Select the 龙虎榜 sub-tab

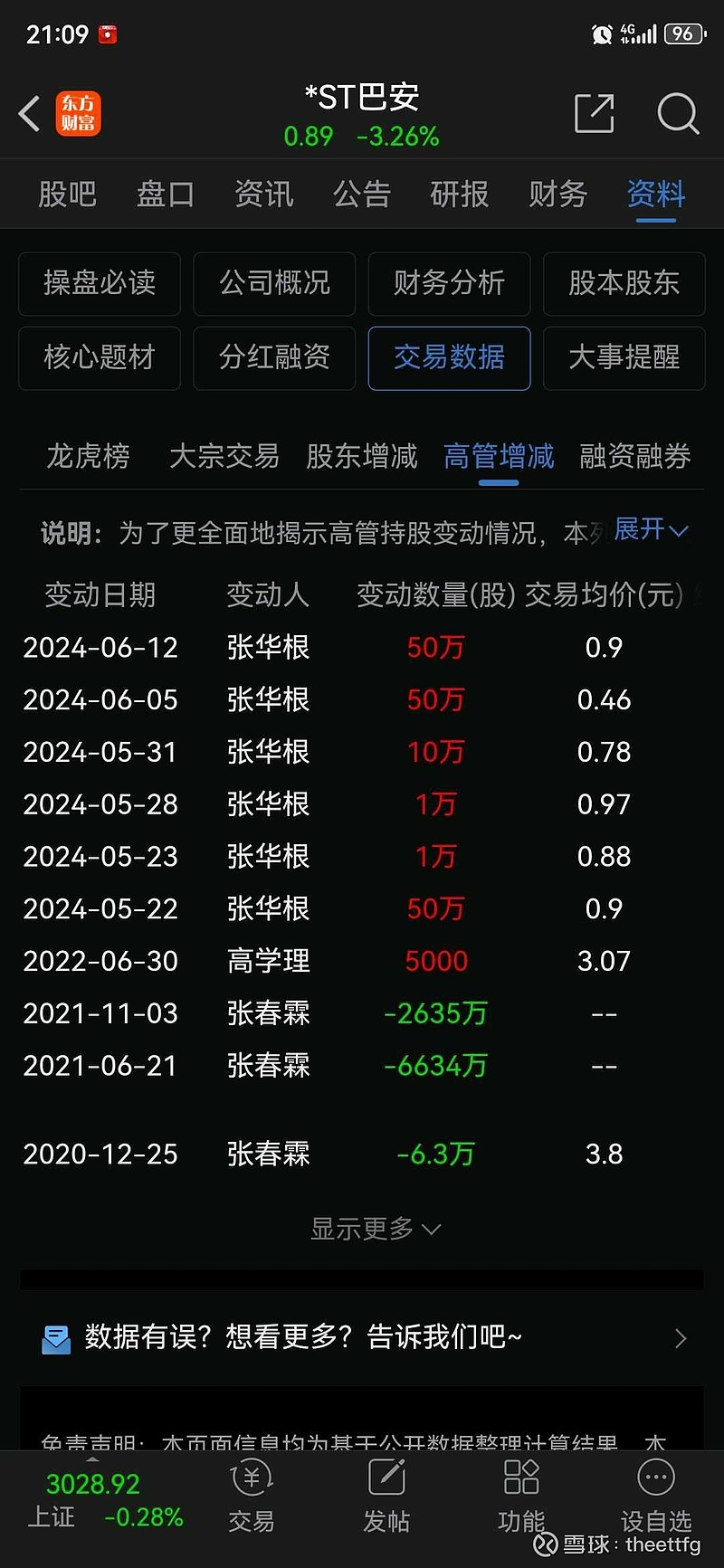pos(87,457)
